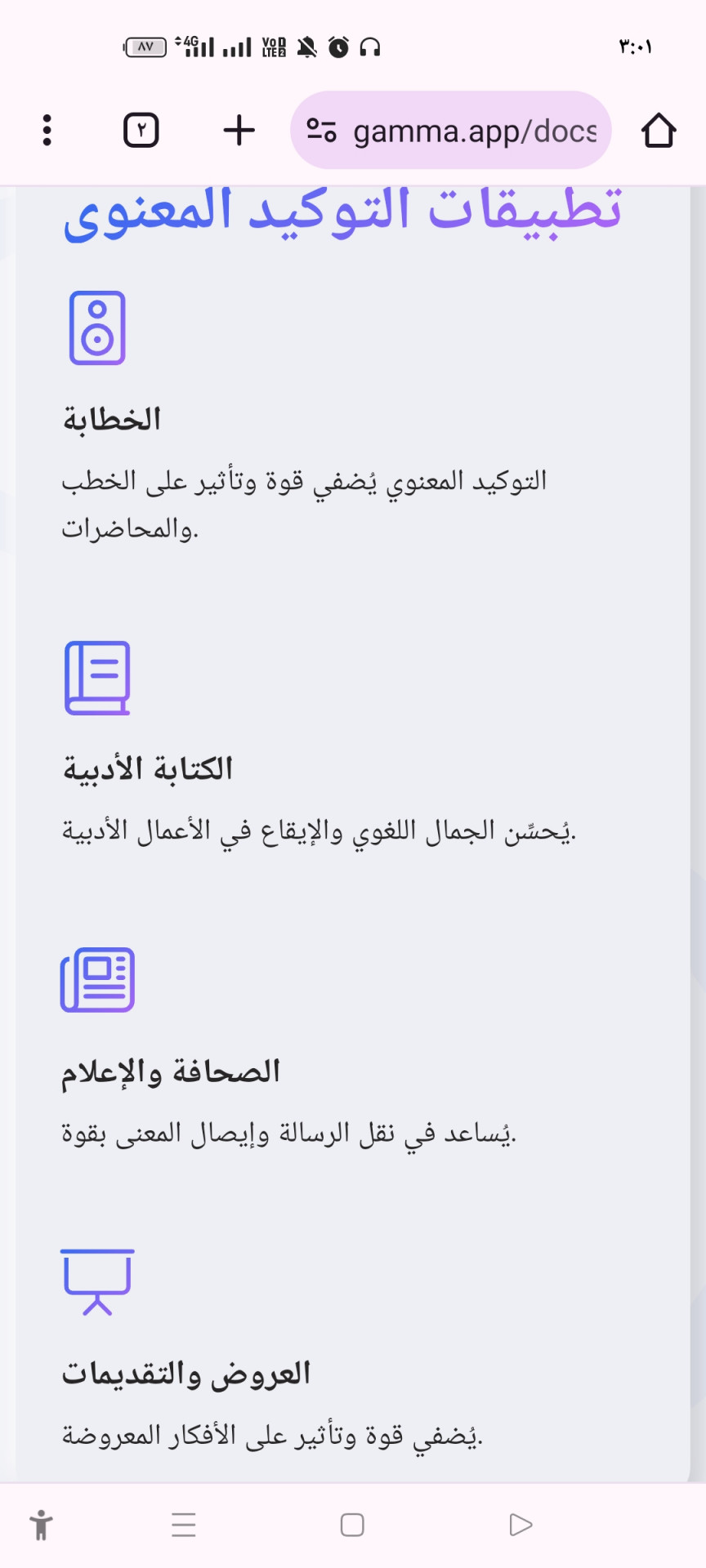Open recent apps from navigation bar
Image resolution: width=706 pixels, height=1568 pixels.
coord(184,1525)
